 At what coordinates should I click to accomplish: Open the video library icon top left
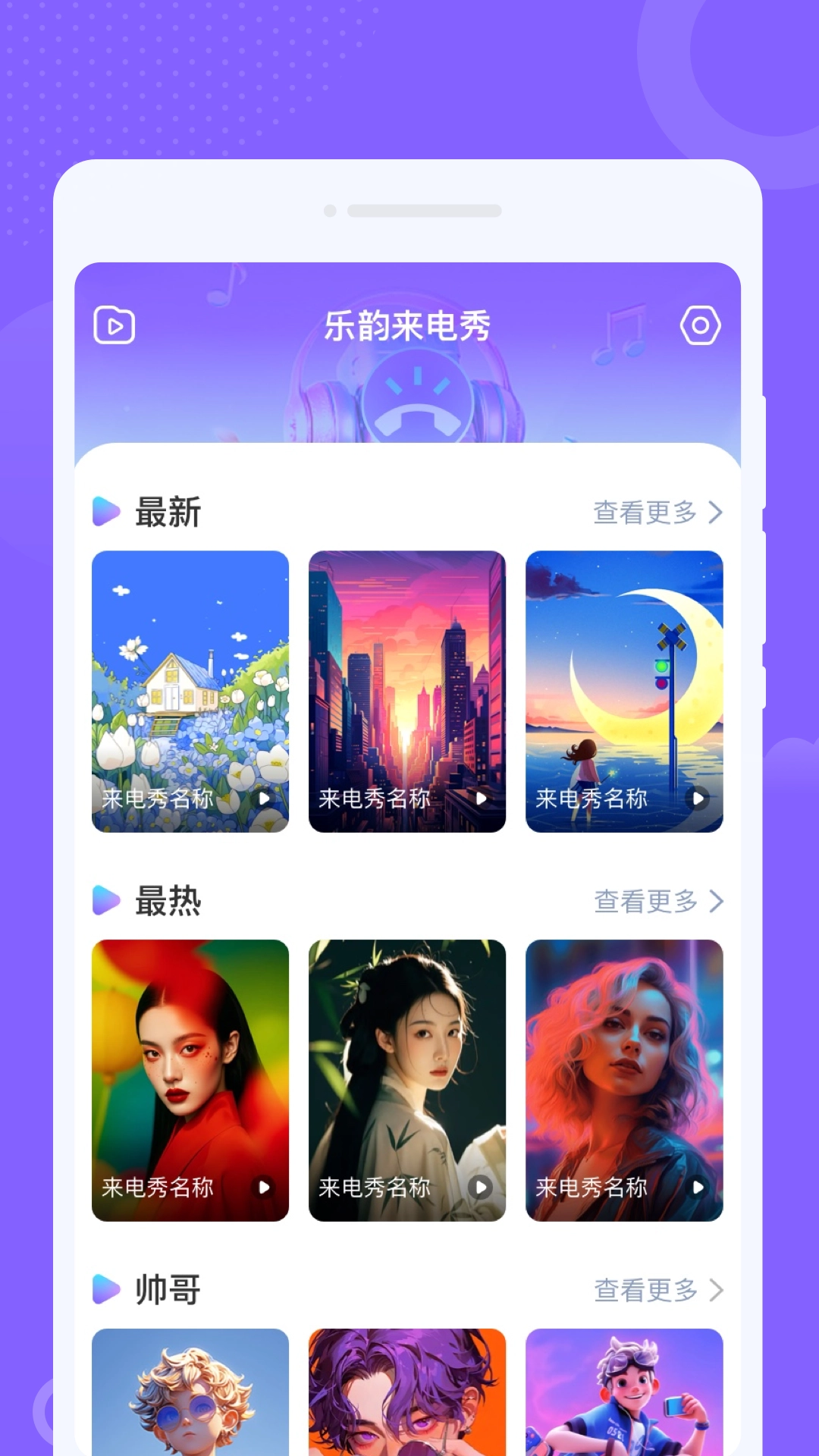pos(114,325)
